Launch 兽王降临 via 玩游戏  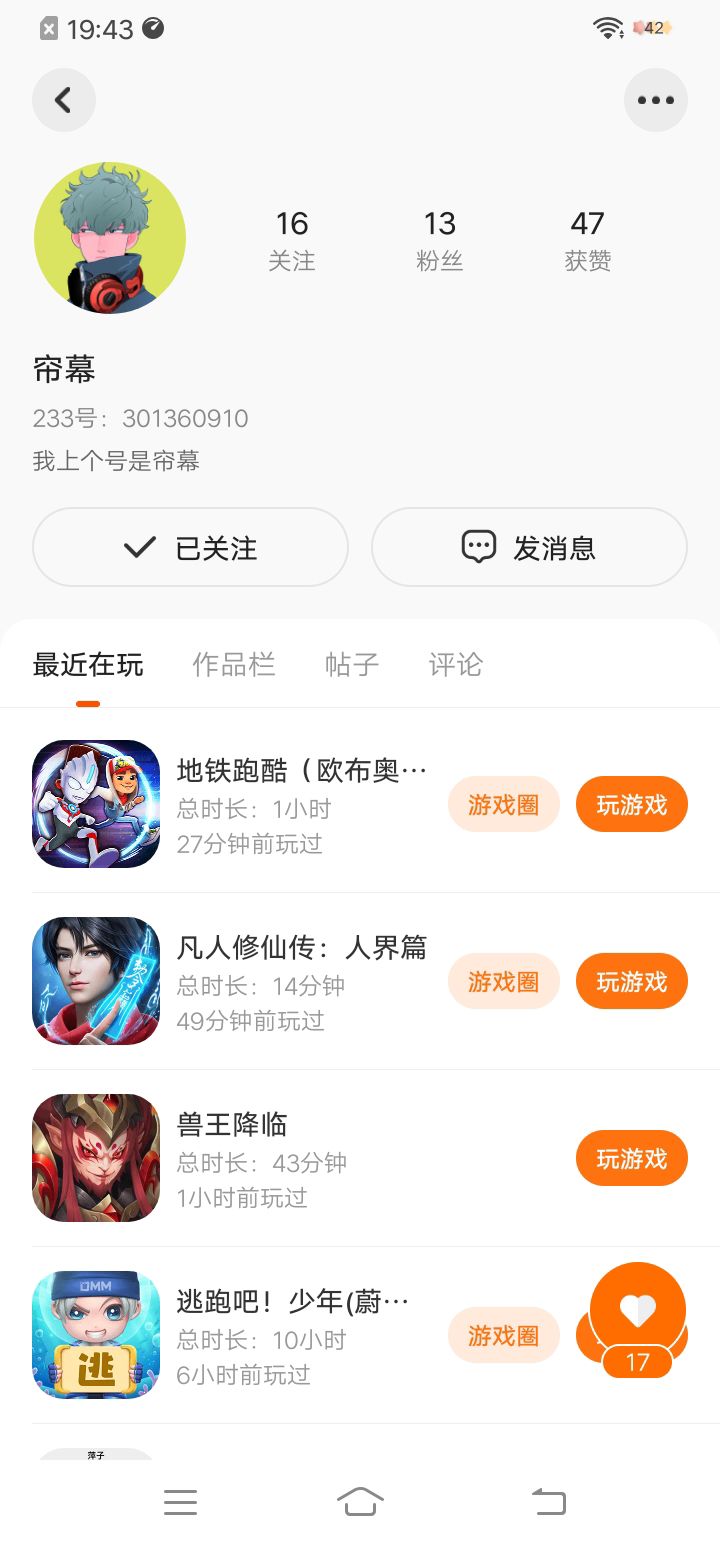pos(632,1158)
